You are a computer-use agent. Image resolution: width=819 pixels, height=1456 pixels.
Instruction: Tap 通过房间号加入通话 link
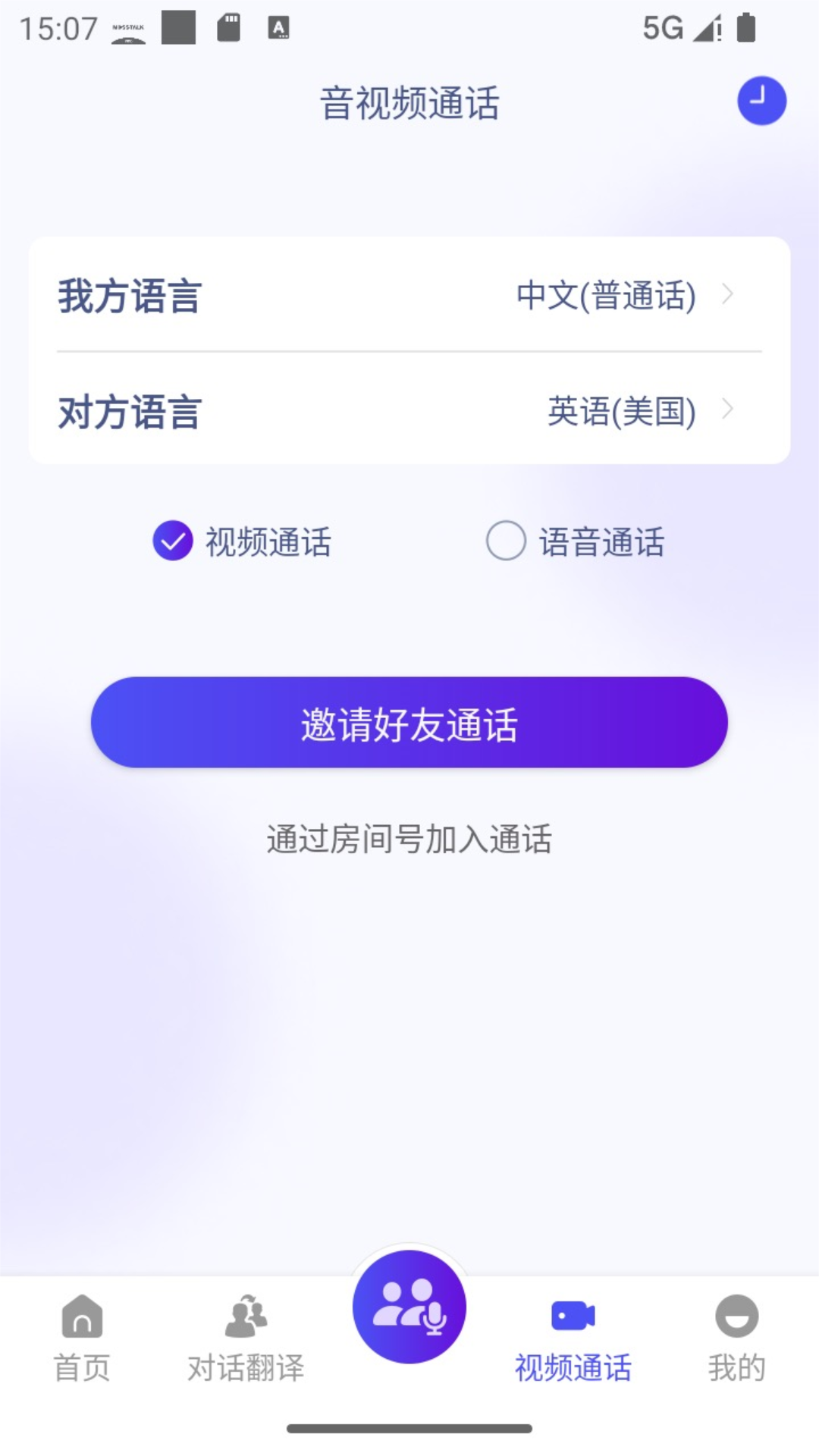click(409, 839)
